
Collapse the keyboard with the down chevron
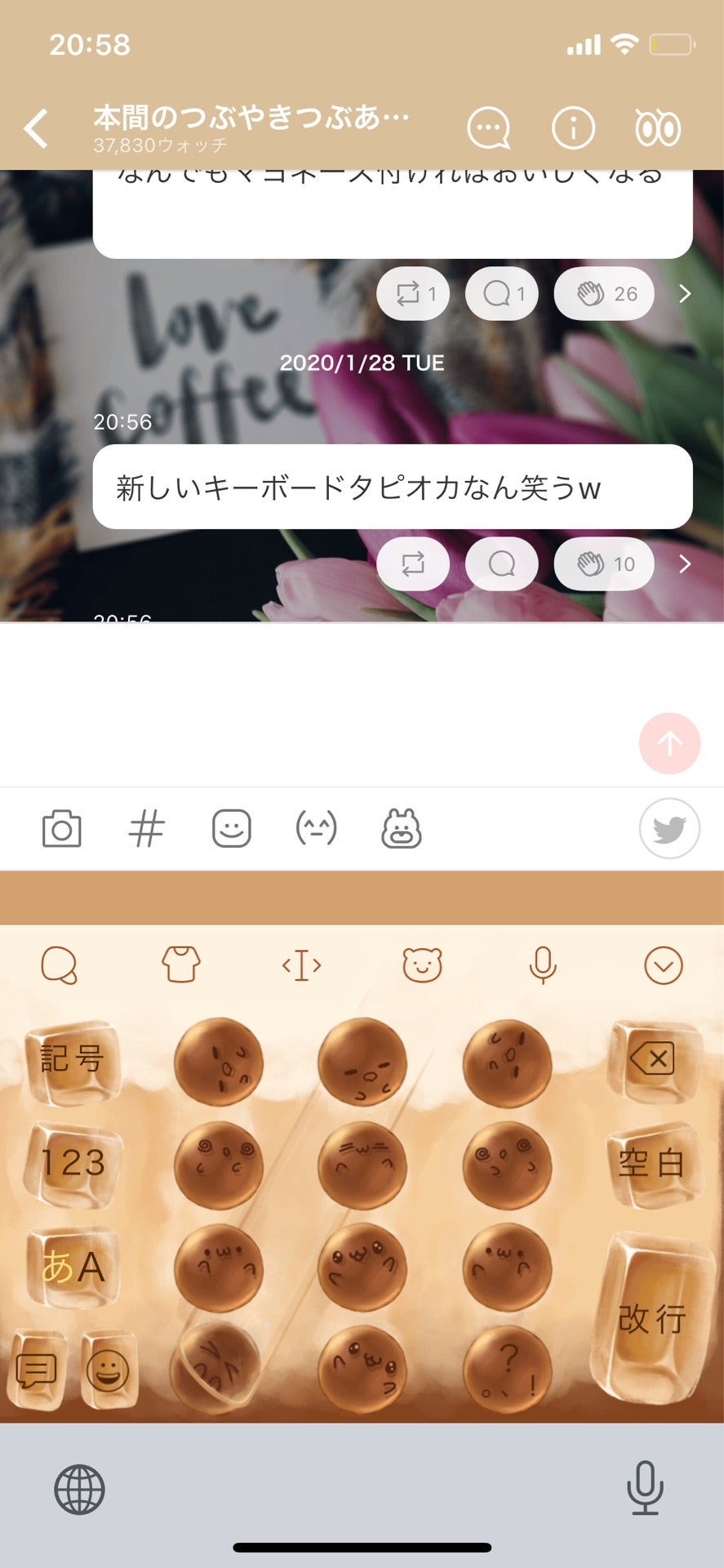click(663, 964)
